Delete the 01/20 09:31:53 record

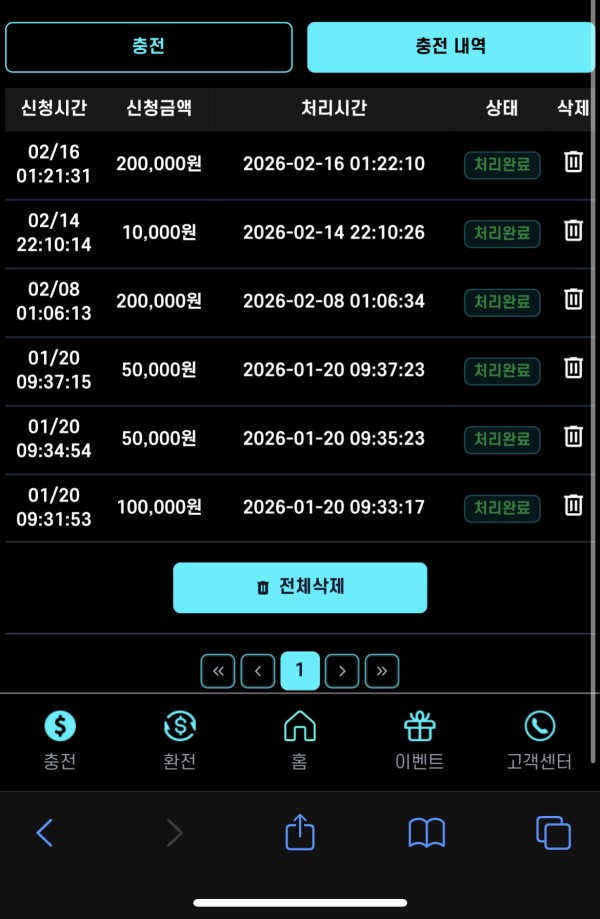[x=573, y=505]
